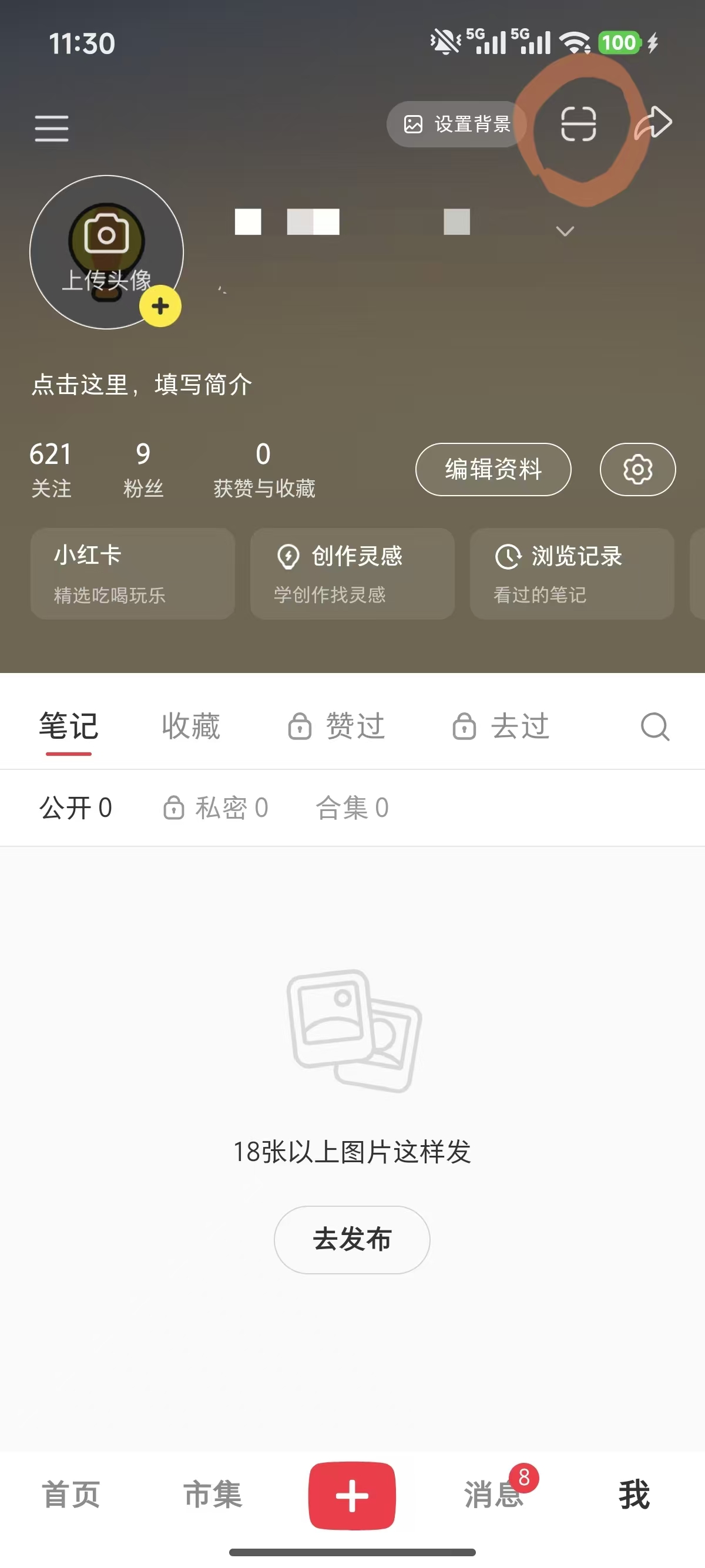Tap the lock icon beside 私密
This screenshot has height=1568, width=705.
click(x=173, y=807)
